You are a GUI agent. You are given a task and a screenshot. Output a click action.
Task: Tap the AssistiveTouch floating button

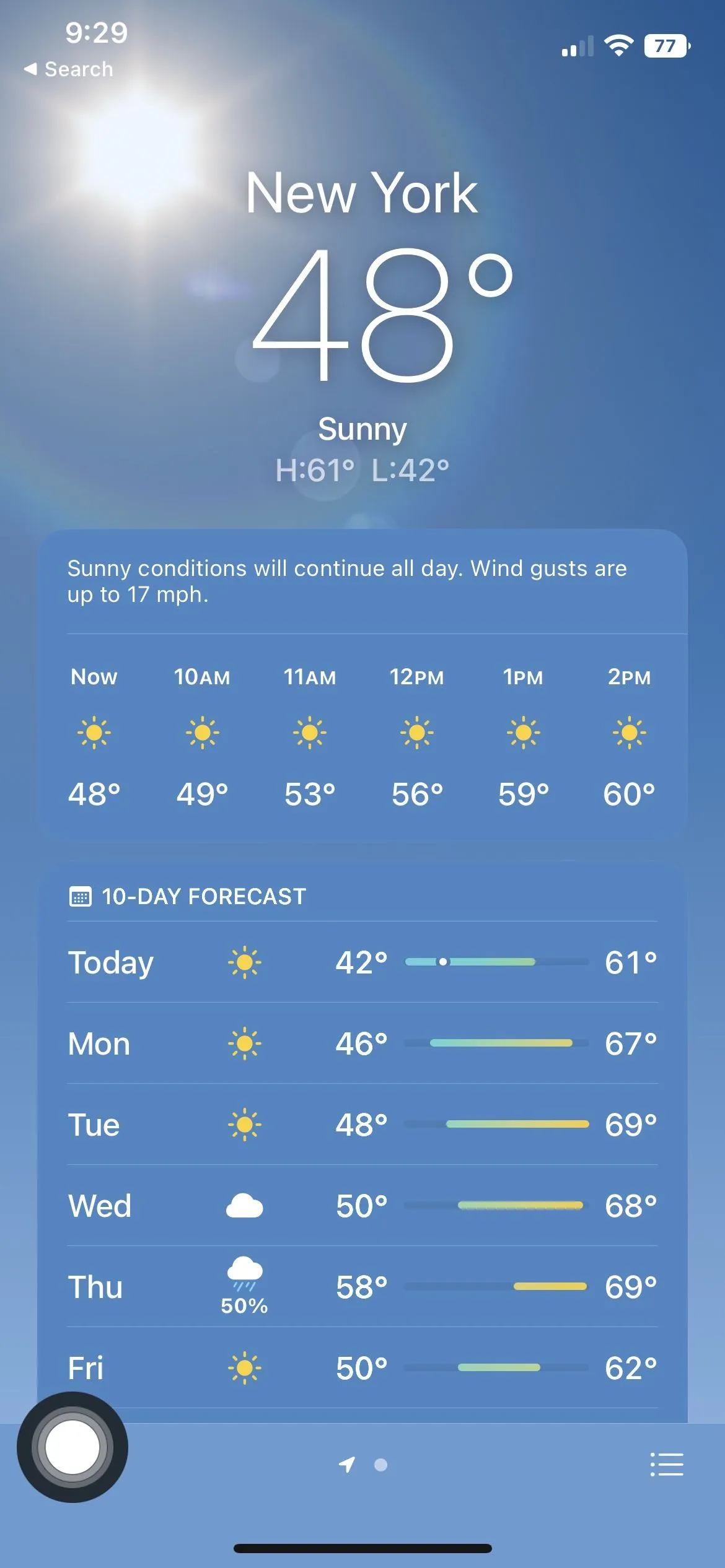[72, 1447]
